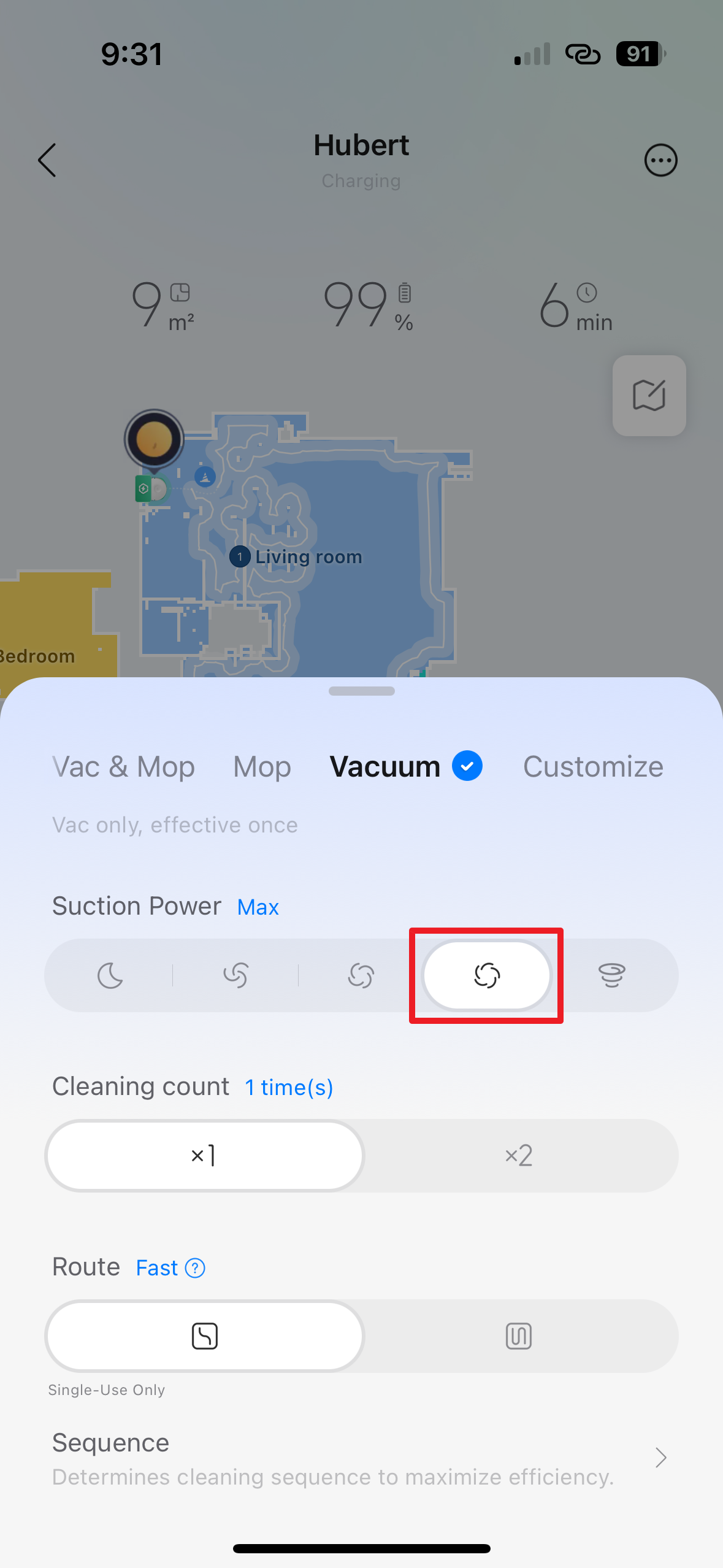This screenshot has width=723, height=1568.
Task: Switch to Mop mode
Action: [x=262, y=767]
